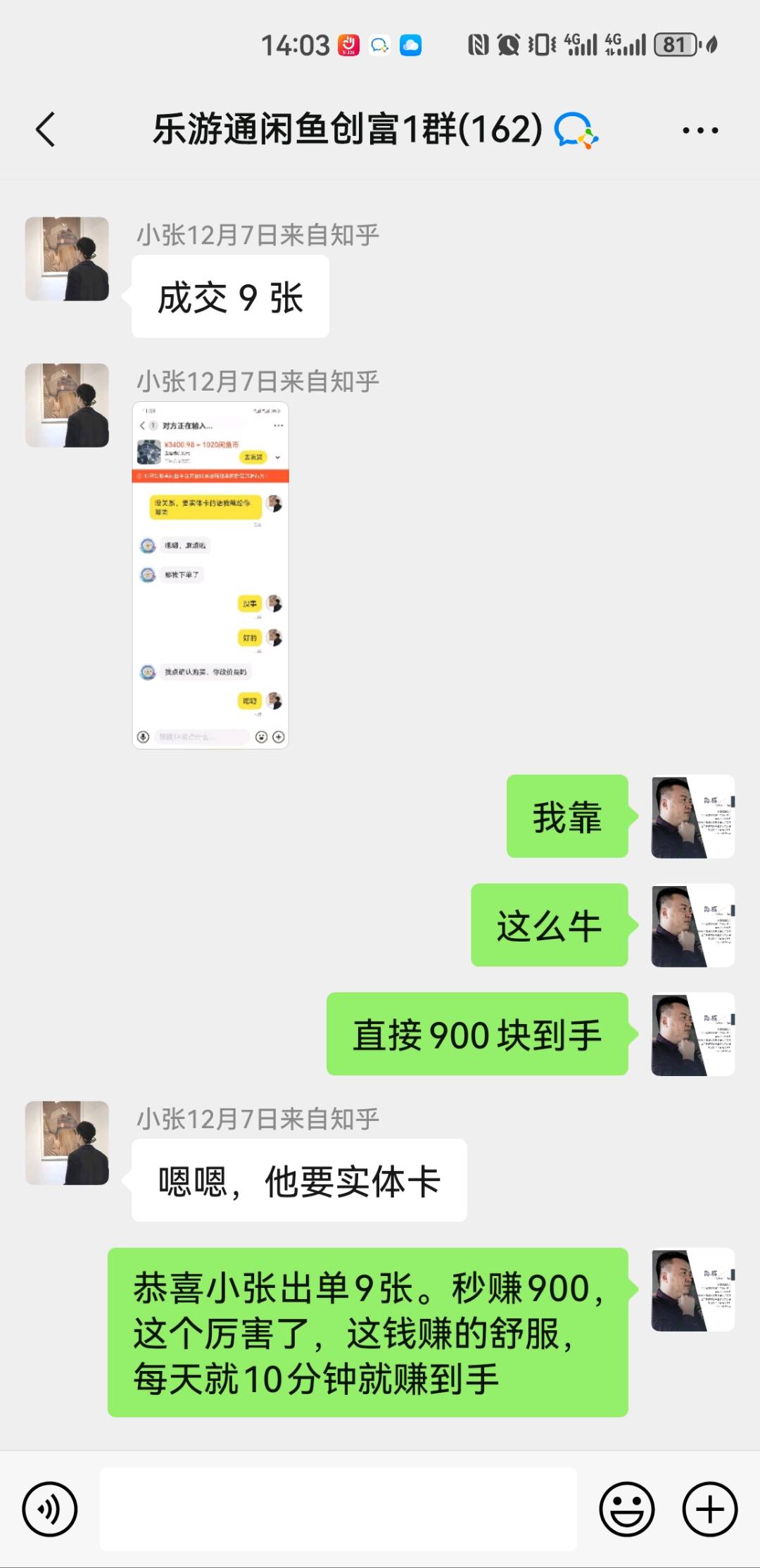Tap own avatar beside 我靠 message
The image size is (760, 1568).
click(692, 816)
